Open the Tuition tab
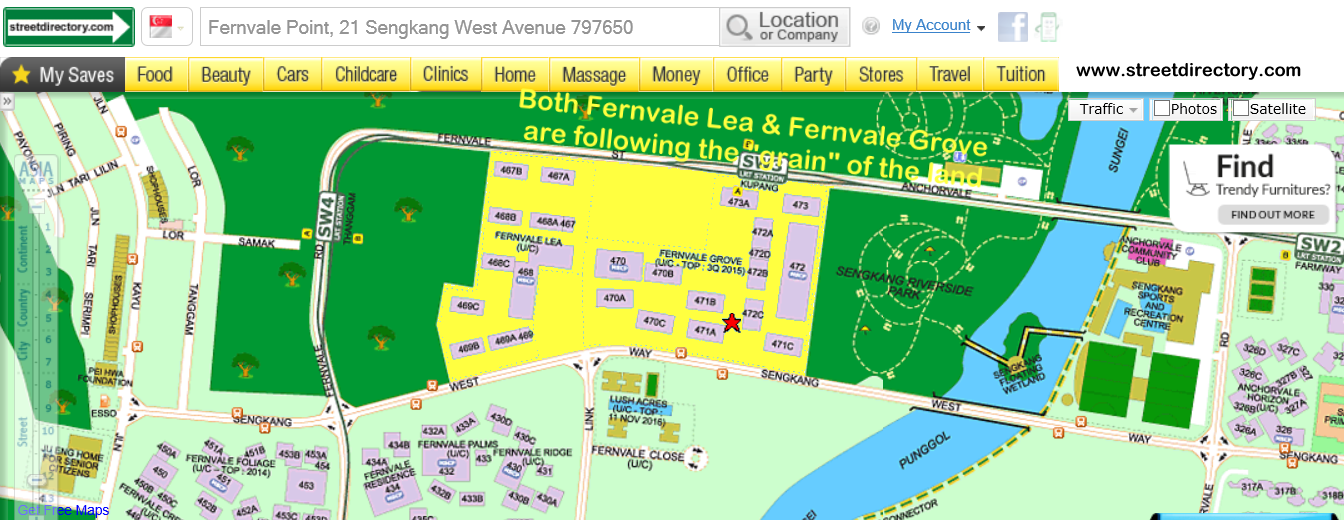The image size is (1344, 520). (1021, 75)
